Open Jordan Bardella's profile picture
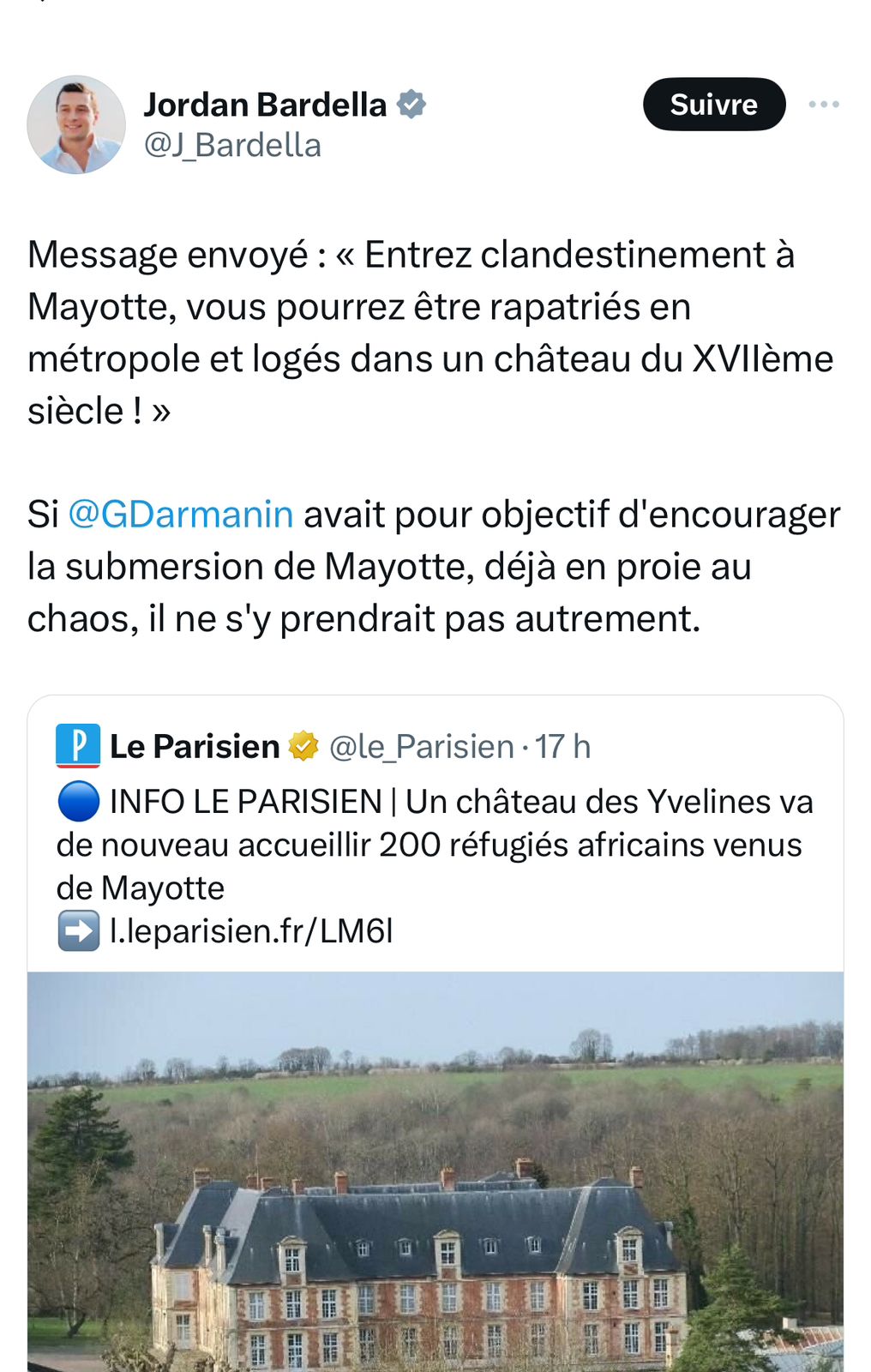 pyautogui.click(x=76, y=125)
